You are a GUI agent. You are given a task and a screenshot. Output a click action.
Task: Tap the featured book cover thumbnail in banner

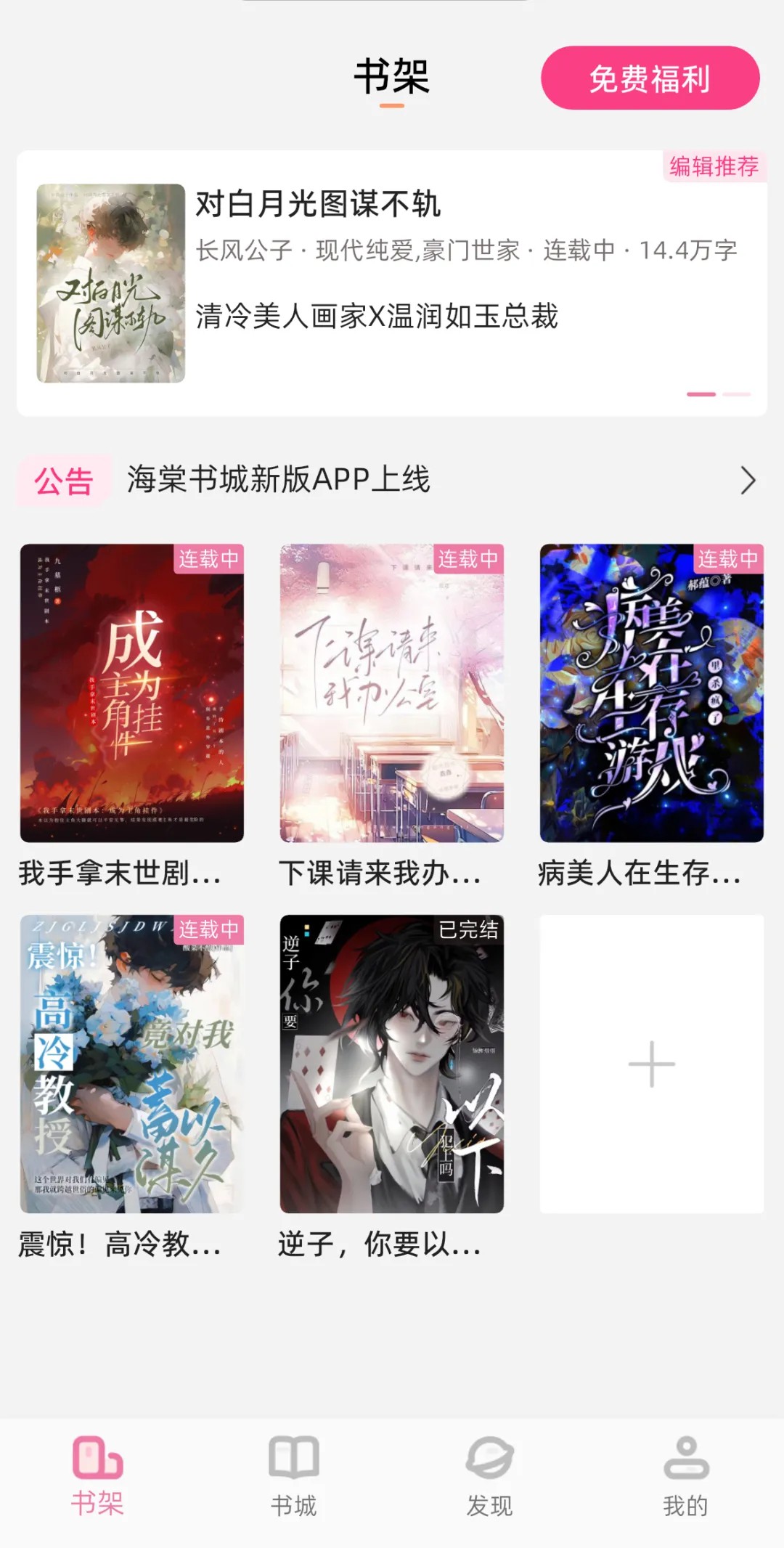click(x=109, y=283)
